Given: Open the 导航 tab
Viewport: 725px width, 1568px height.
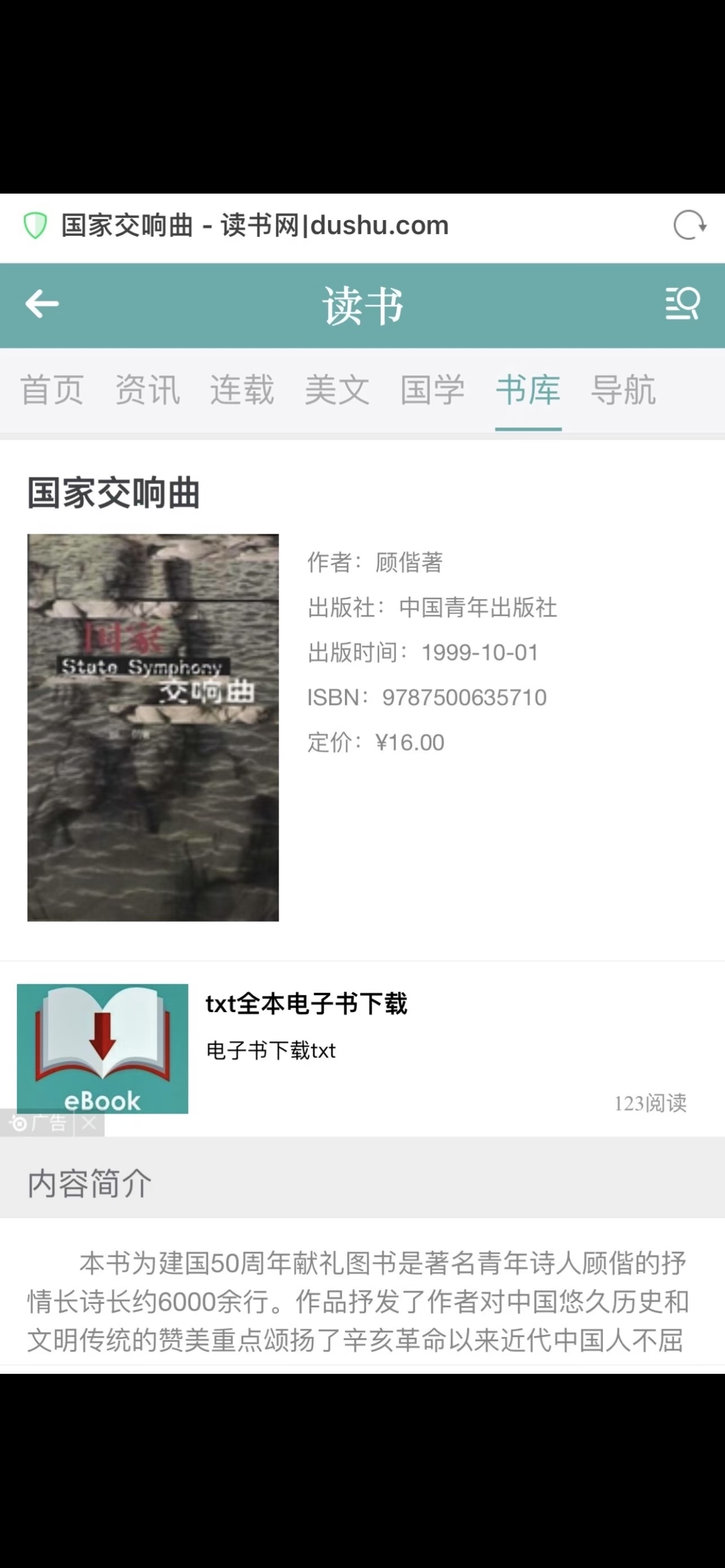Looking at the screenshot, I should (x=623, y=389).
